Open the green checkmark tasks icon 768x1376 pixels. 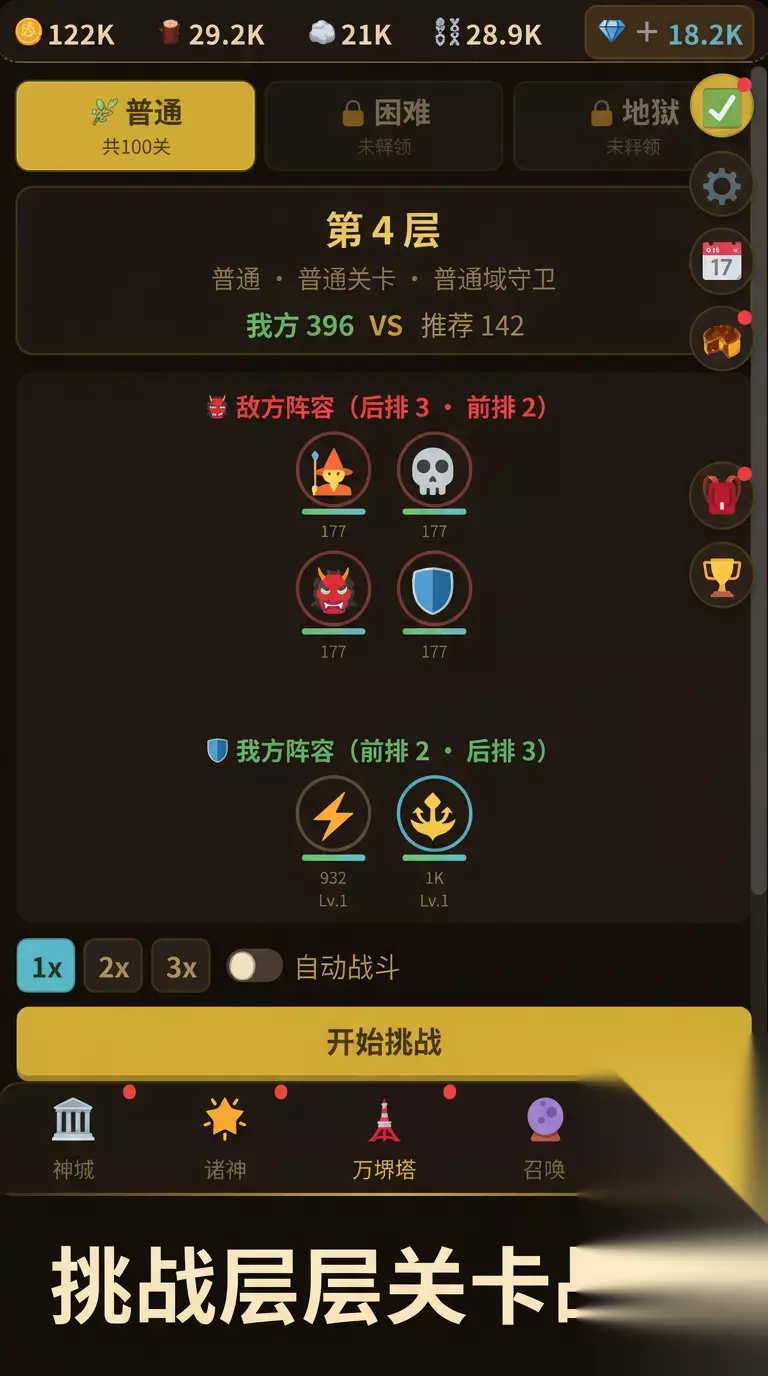(721, 107)
